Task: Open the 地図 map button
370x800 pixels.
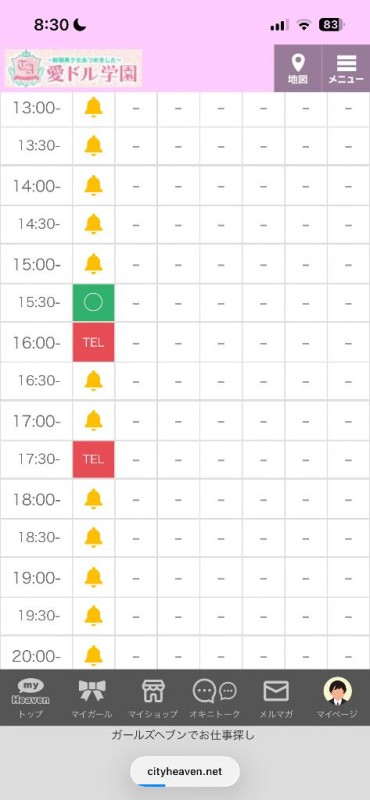Action: [298, 68]
